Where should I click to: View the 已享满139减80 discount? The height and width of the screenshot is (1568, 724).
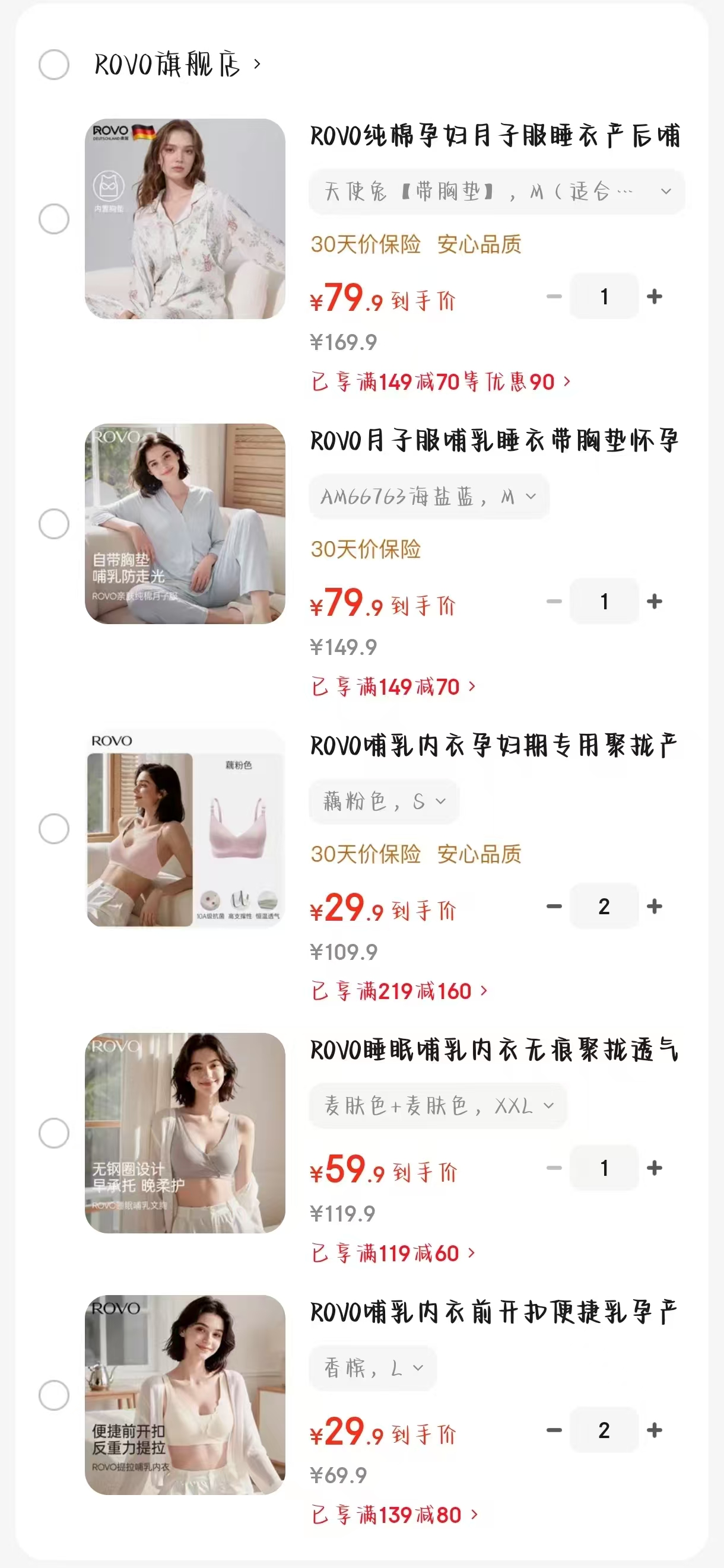click(395, 1515)
